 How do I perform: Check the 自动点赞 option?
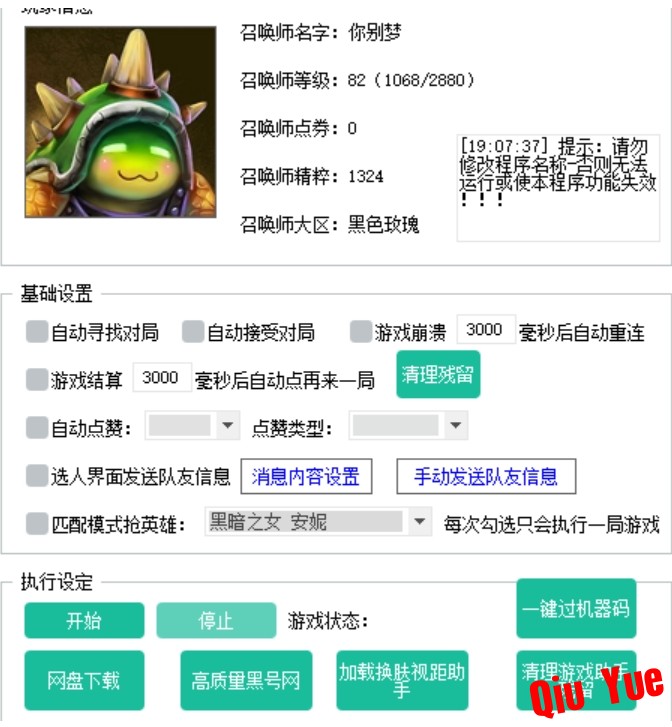37,428
